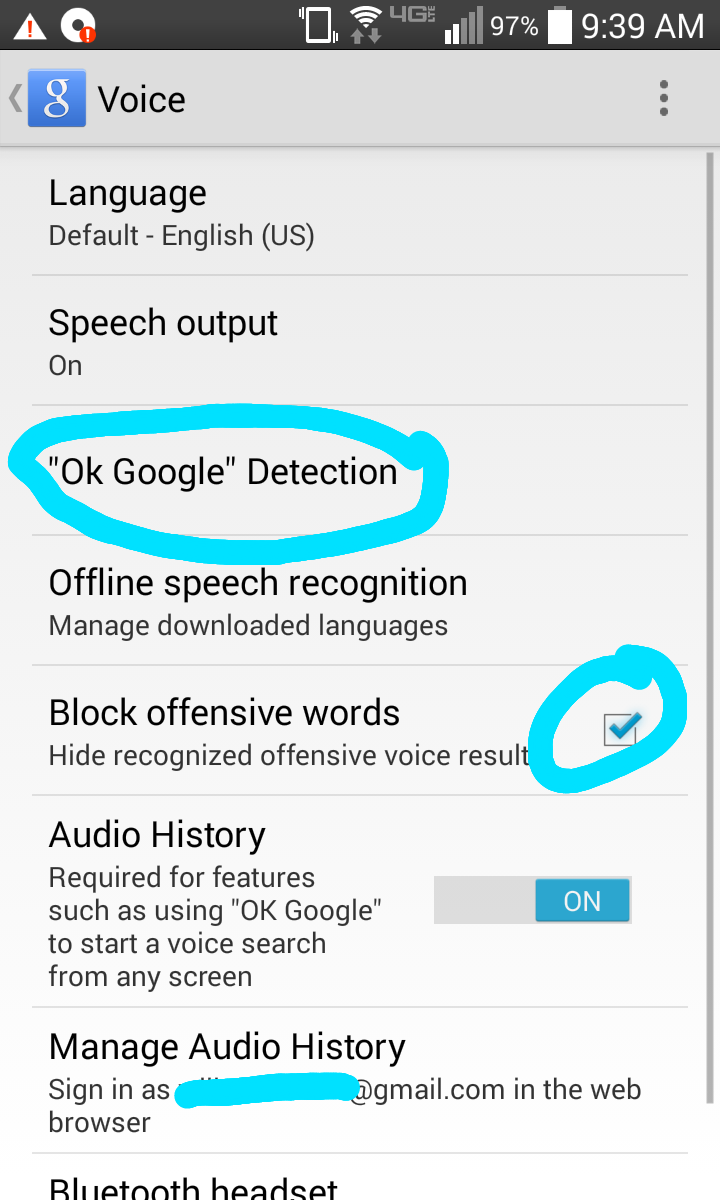720x1200 pixels.
Task: Open the Language setting
Action: [360, 212]
